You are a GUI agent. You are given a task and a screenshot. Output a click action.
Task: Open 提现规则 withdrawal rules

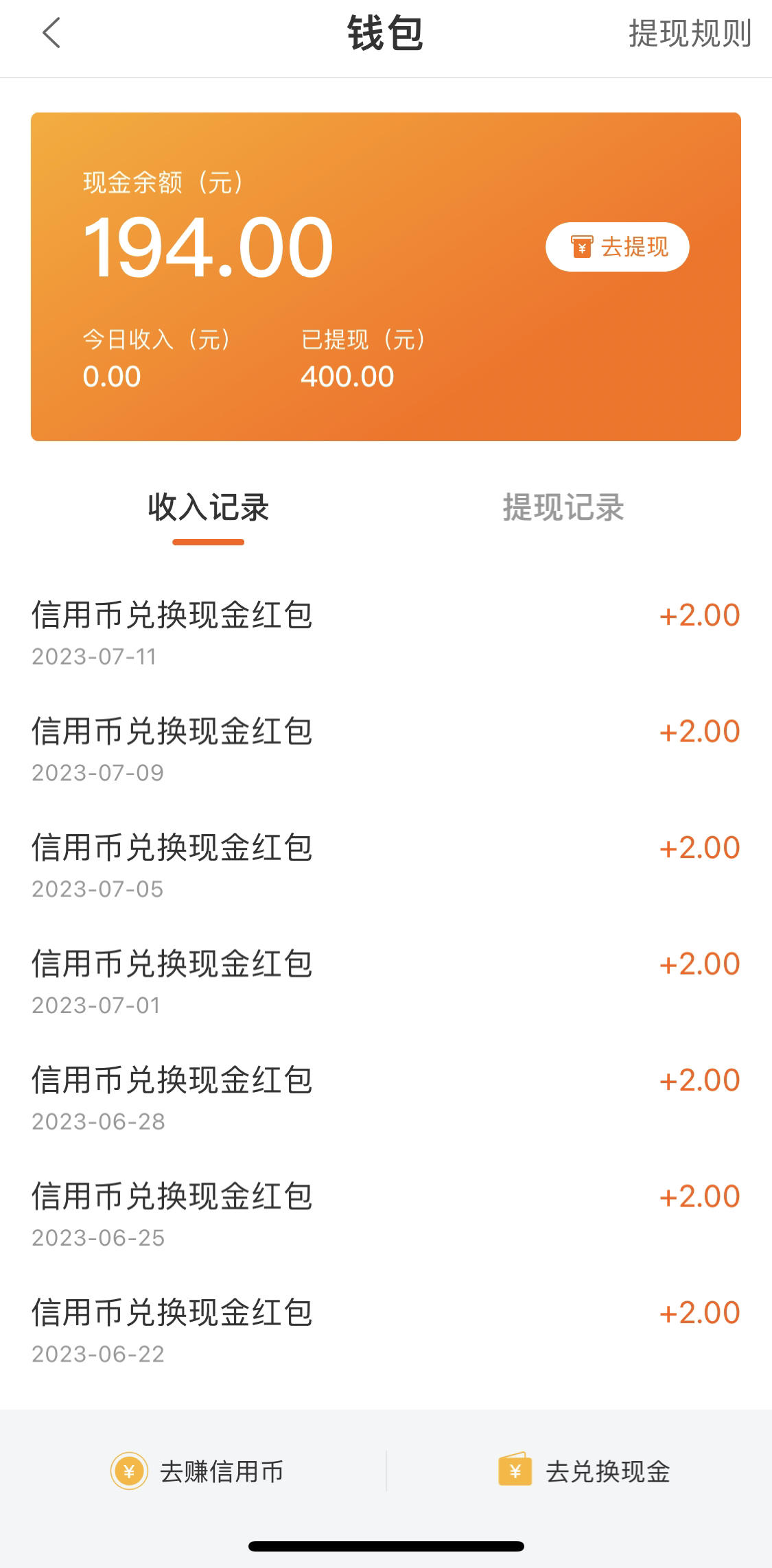(x=690, y=34)
